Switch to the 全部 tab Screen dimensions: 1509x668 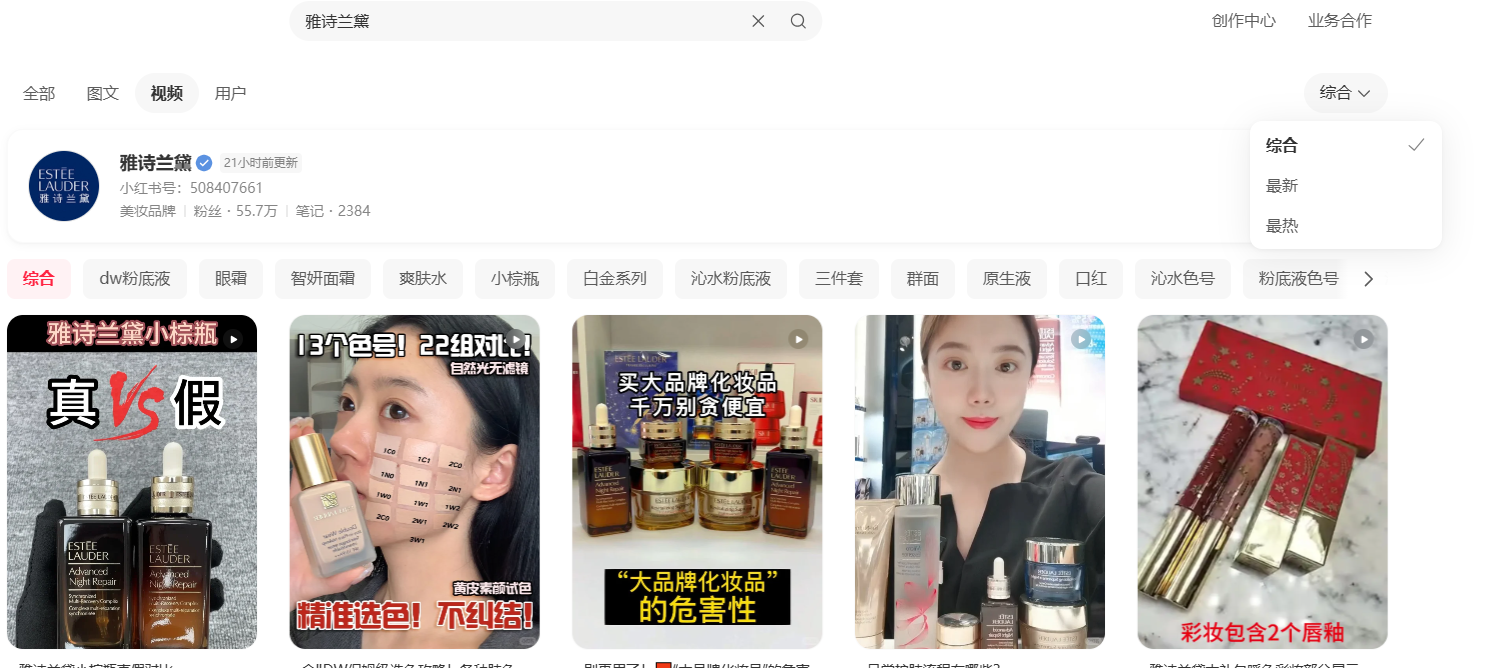(39, 93)
